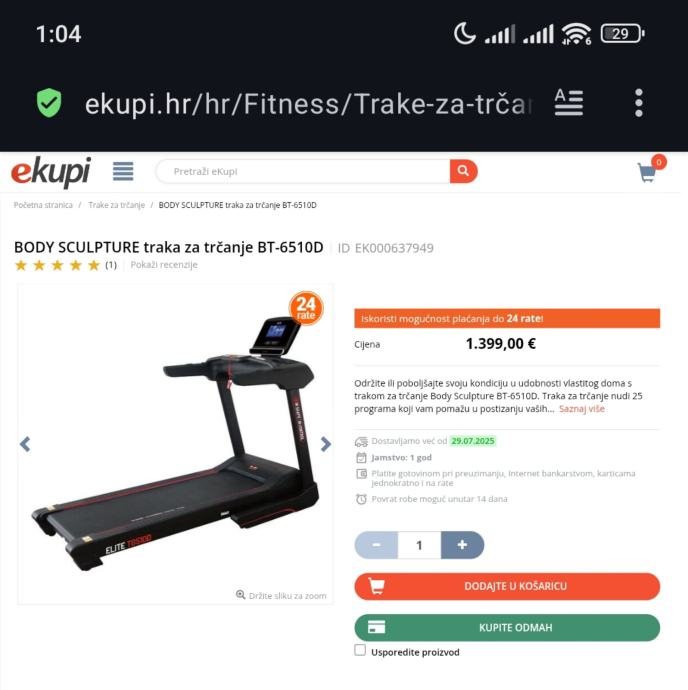Show the next product image
This screenshot has width=688, height=690.
click(325, 444)
